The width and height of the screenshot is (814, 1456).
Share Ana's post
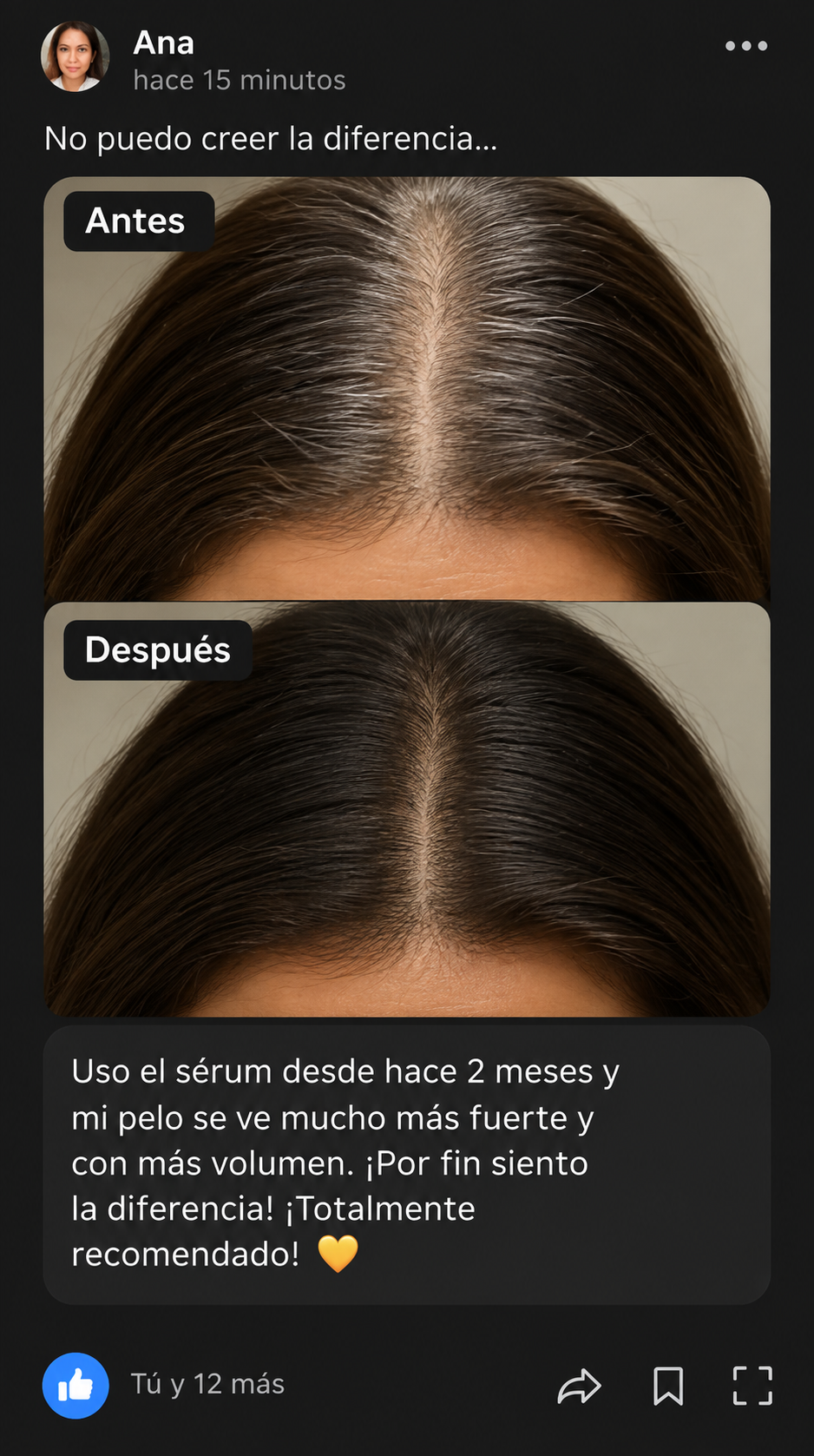[x=579, y=1386]
